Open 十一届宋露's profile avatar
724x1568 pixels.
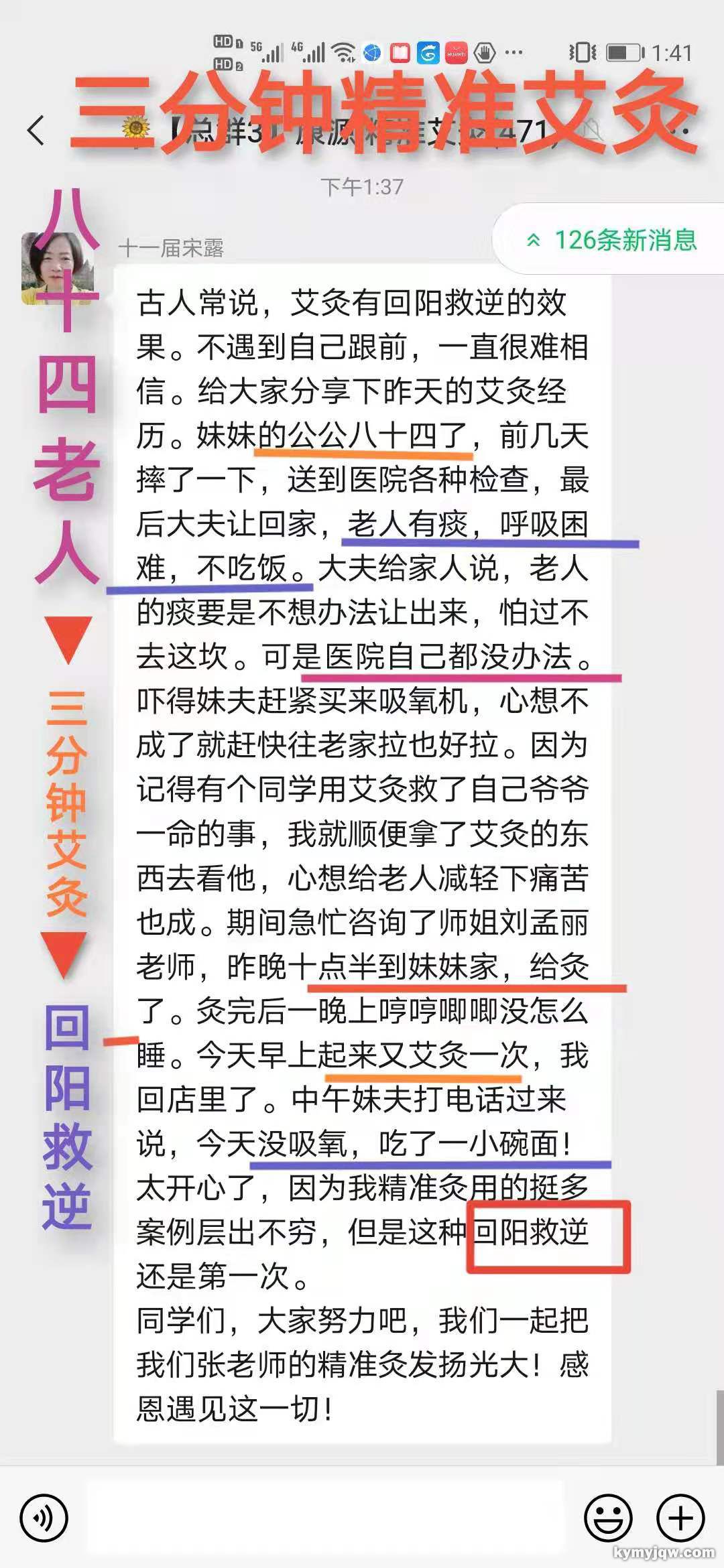[57, 269]
